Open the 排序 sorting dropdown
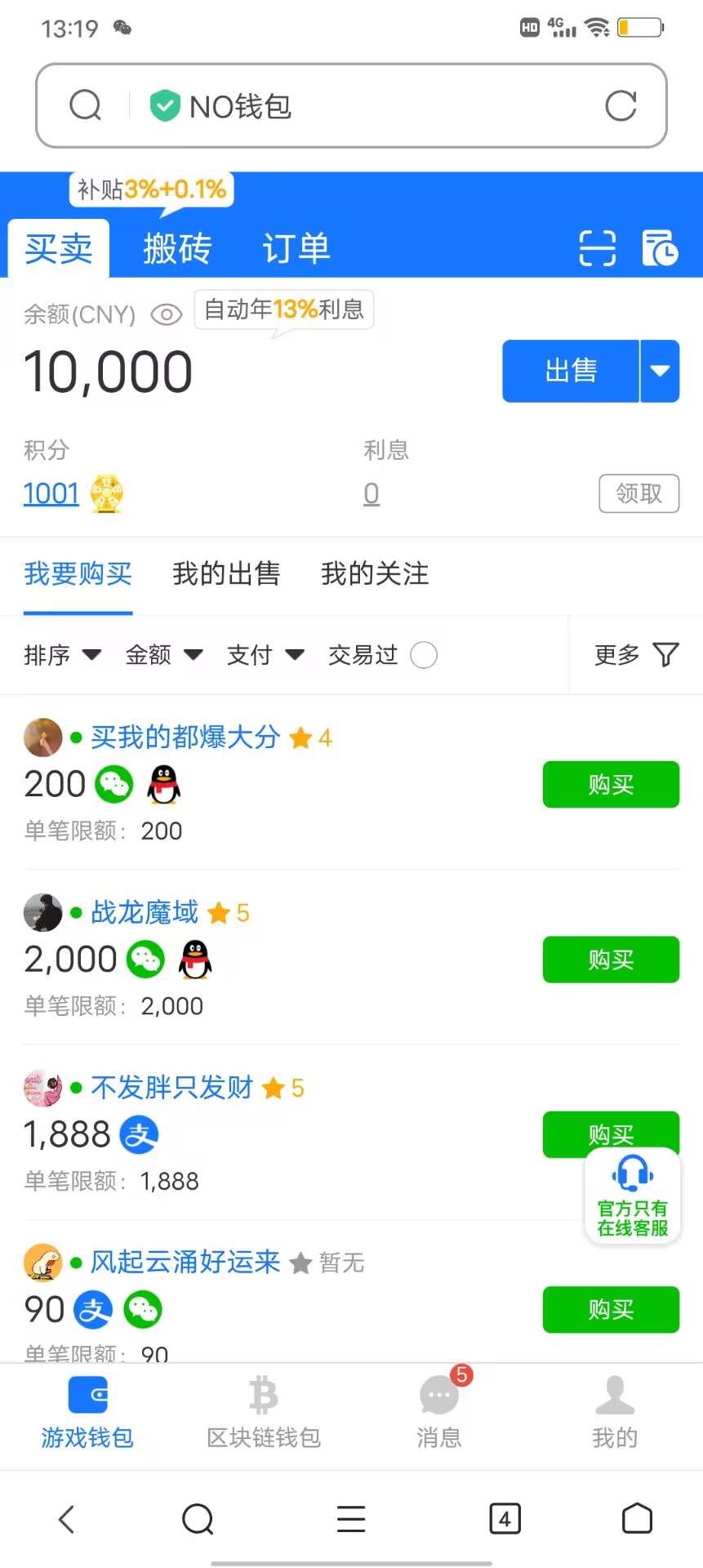This screenshot has height=1568, width=703. tap(62, 655)
